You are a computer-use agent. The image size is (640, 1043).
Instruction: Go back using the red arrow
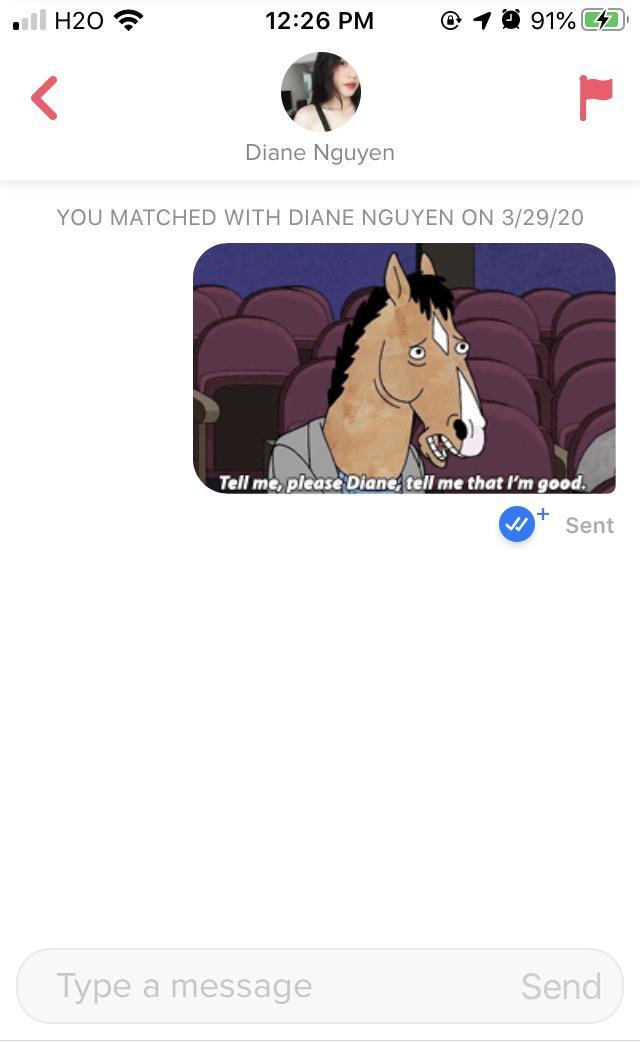click(45, 98)
